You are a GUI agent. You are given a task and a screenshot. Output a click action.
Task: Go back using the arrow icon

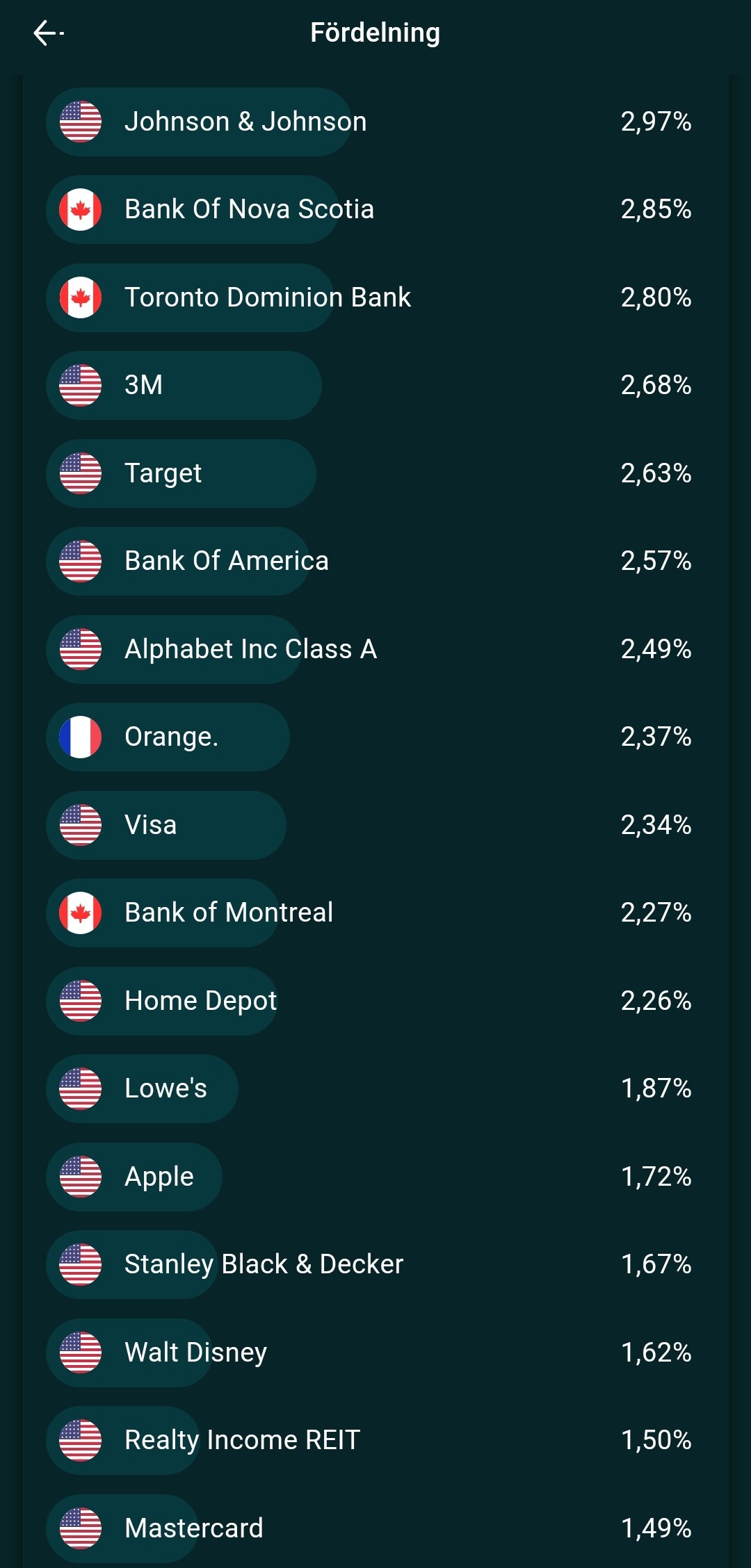tap(47, 33)
